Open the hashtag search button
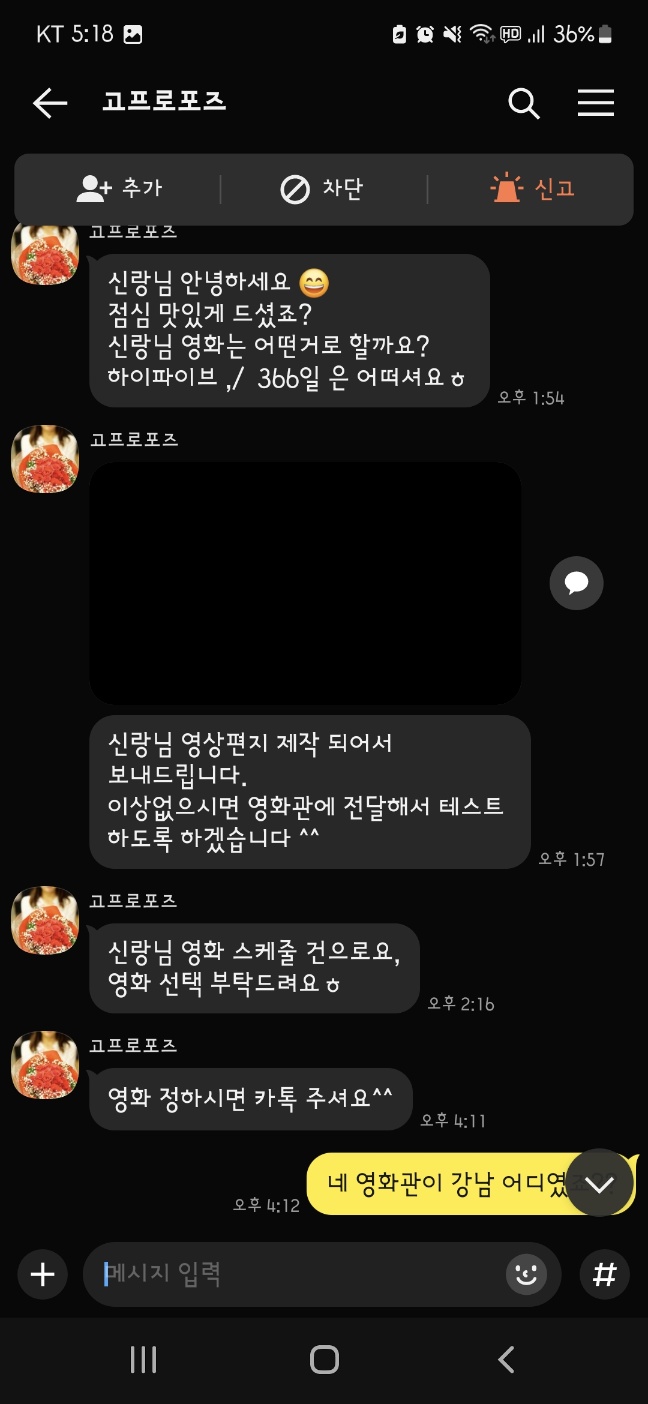The height and width of the screenshot is (1404, 648). point(604,1275)
